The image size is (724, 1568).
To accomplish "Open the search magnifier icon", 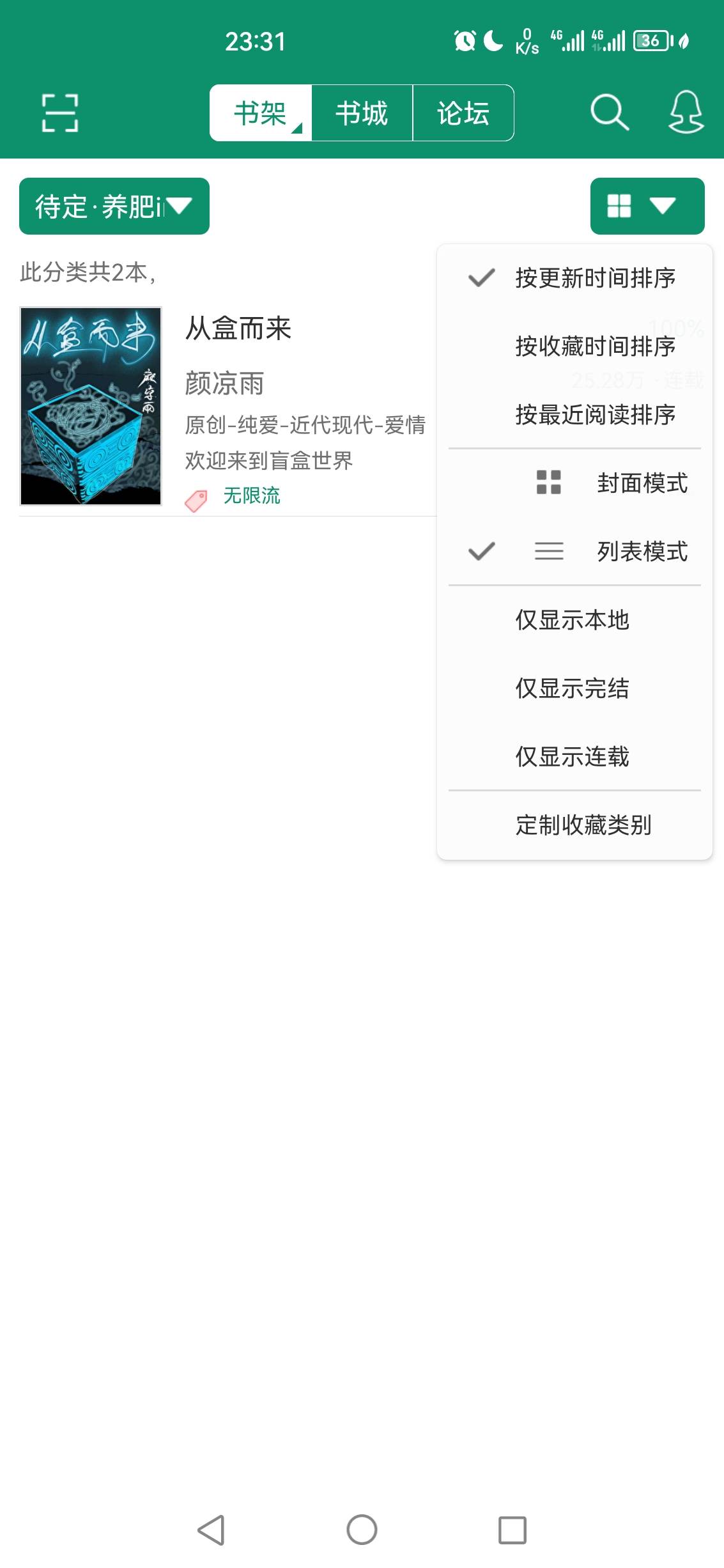I will pos(609,113).
